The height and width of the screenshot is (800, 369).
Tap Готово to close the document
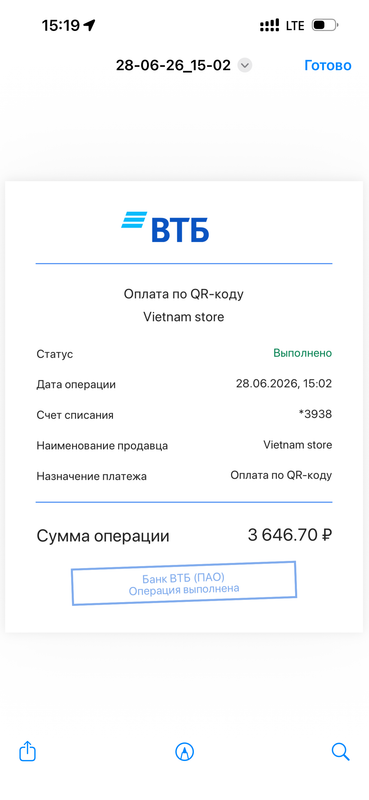(x=328, y=65)
